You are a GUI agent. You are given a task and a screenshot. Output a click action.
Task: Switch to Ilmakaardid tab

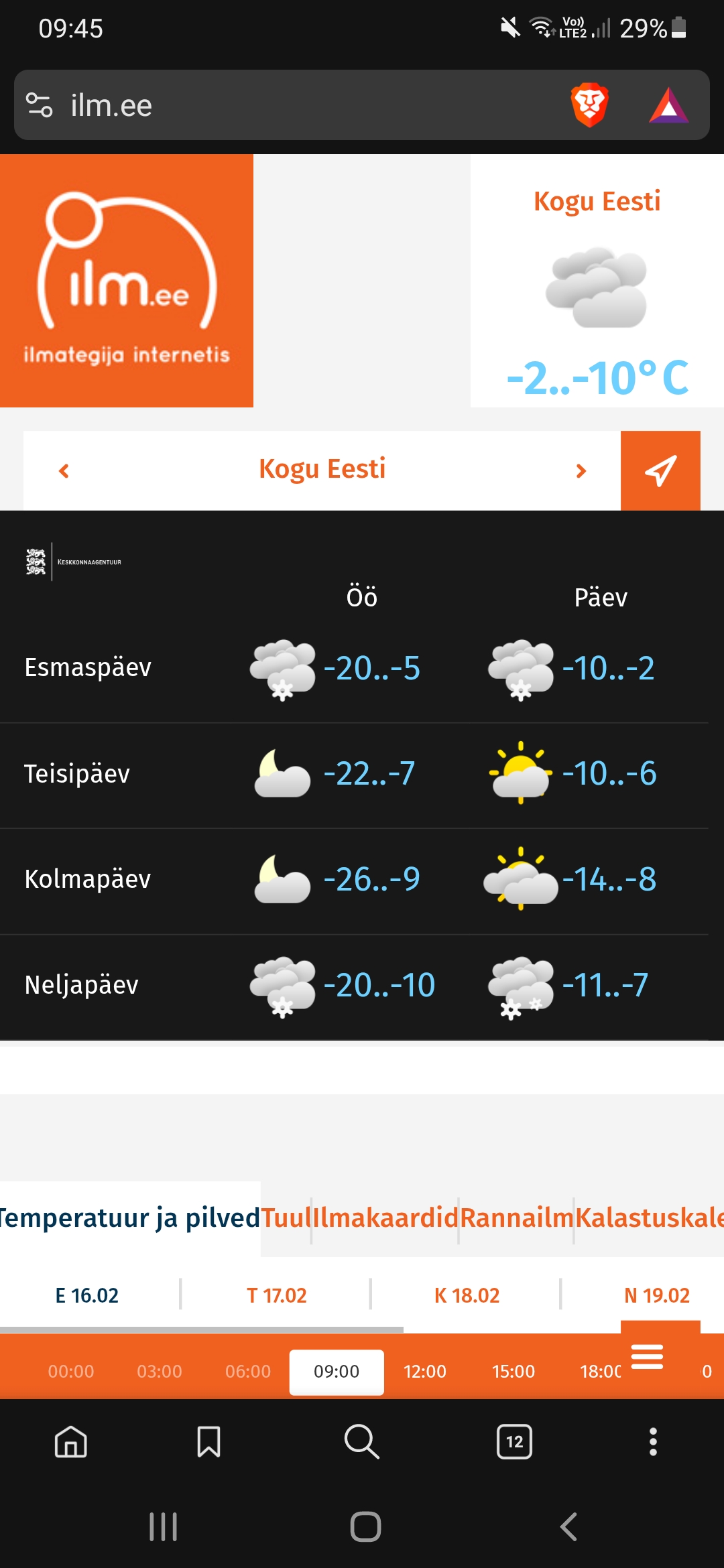pyautogui.click(x=385, y=1218)
